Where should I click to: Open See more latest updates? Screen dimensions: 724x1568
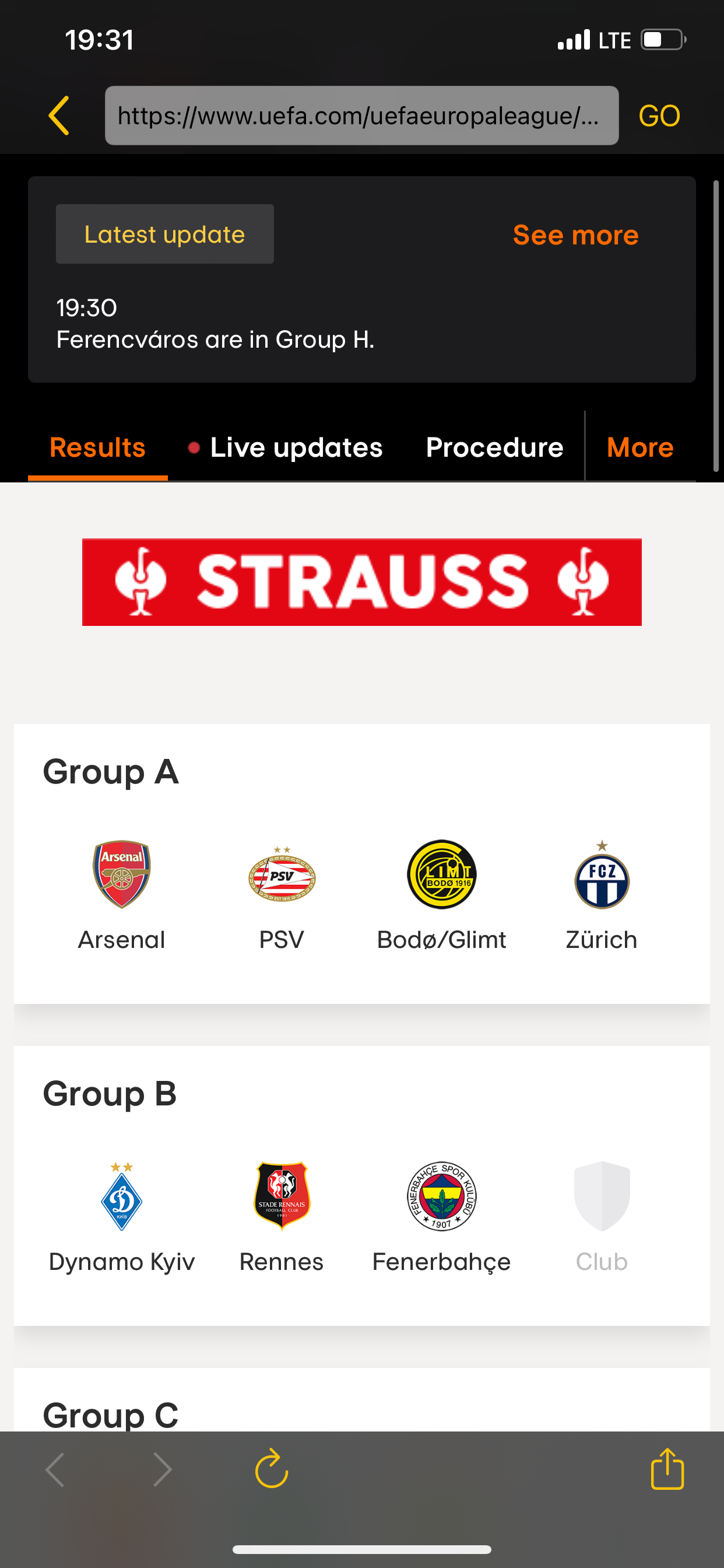pos(575,235)
